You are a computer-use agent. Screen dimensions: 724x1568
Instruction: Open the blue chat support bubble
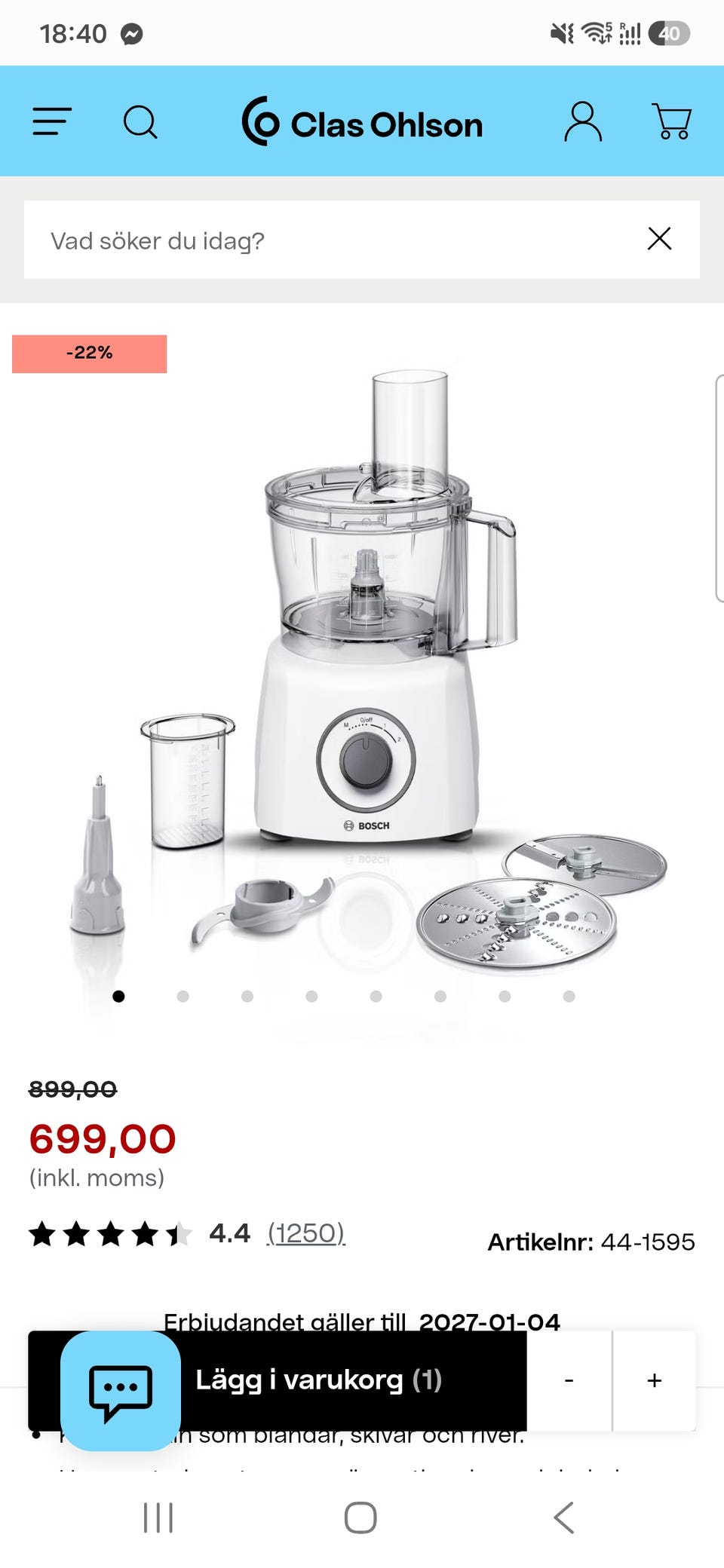click(x=121, y=1391)
